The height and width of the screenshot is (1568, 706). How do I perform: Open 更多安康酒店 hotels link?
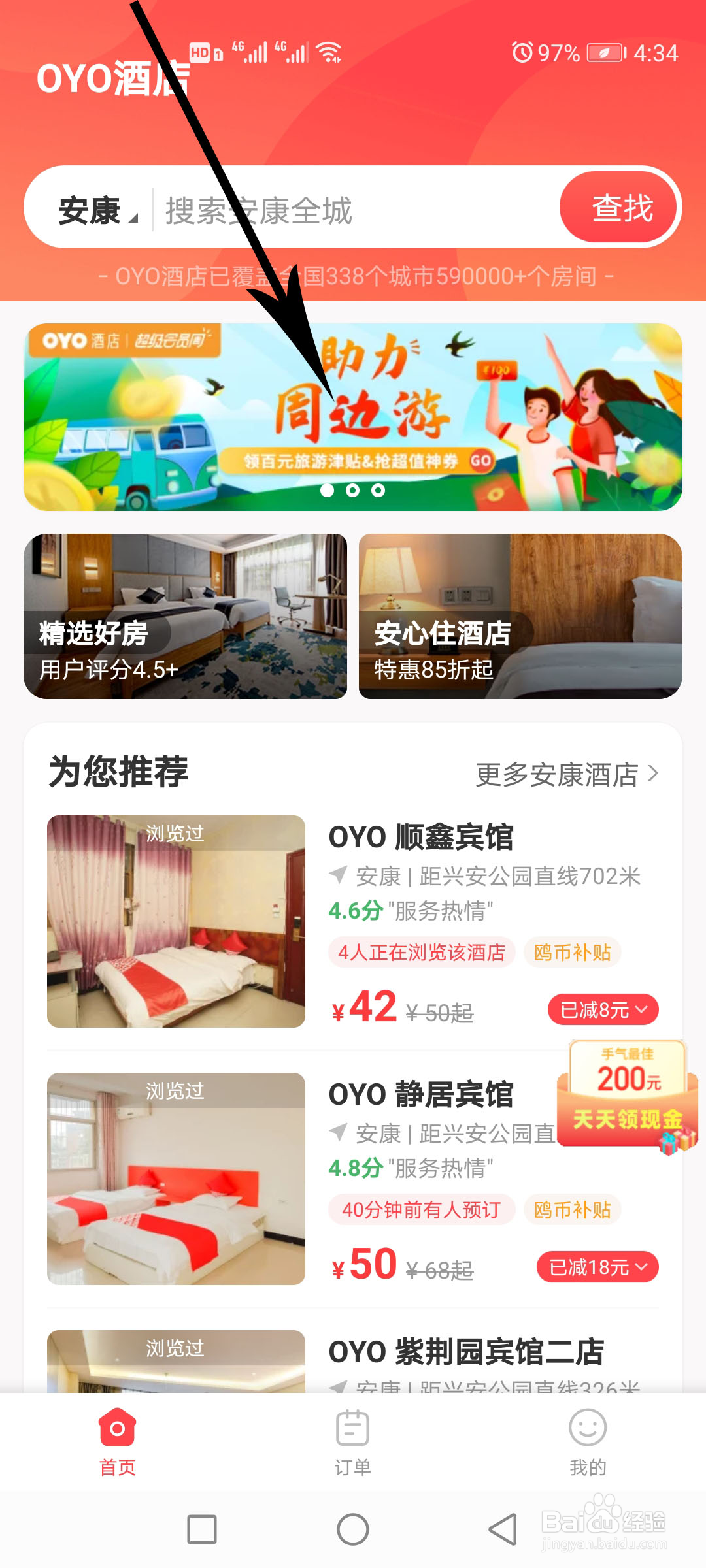coord(563,775)
